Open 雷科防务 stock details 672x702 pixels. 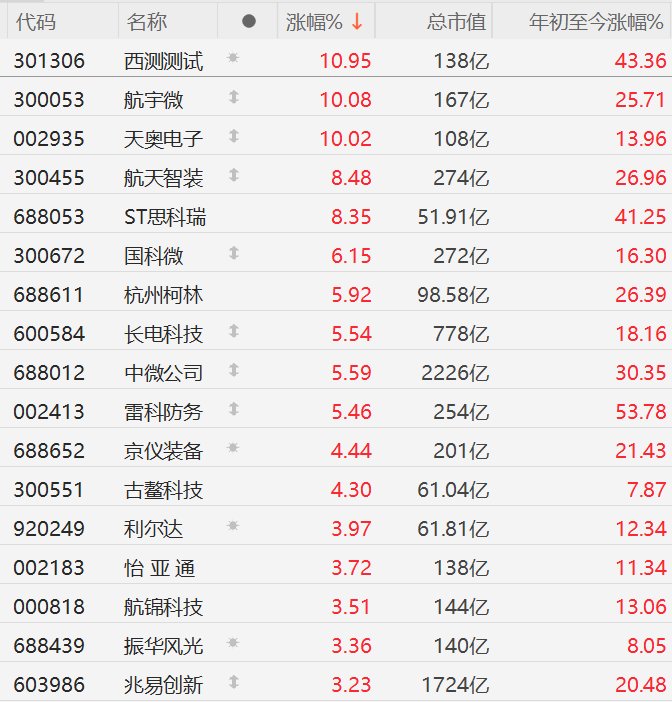(x=164, y=412)
